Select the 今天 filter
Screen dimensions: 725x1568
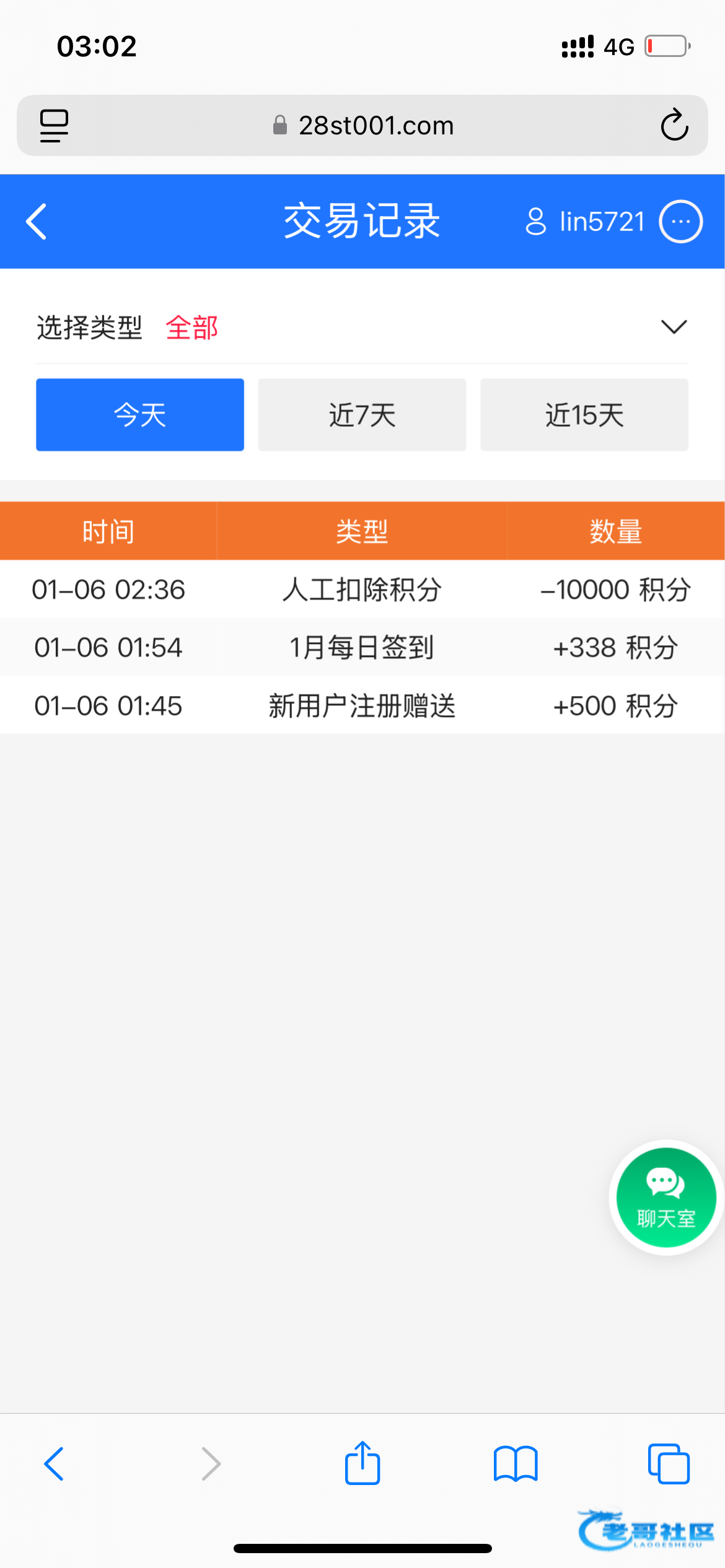tap(140, 415)
